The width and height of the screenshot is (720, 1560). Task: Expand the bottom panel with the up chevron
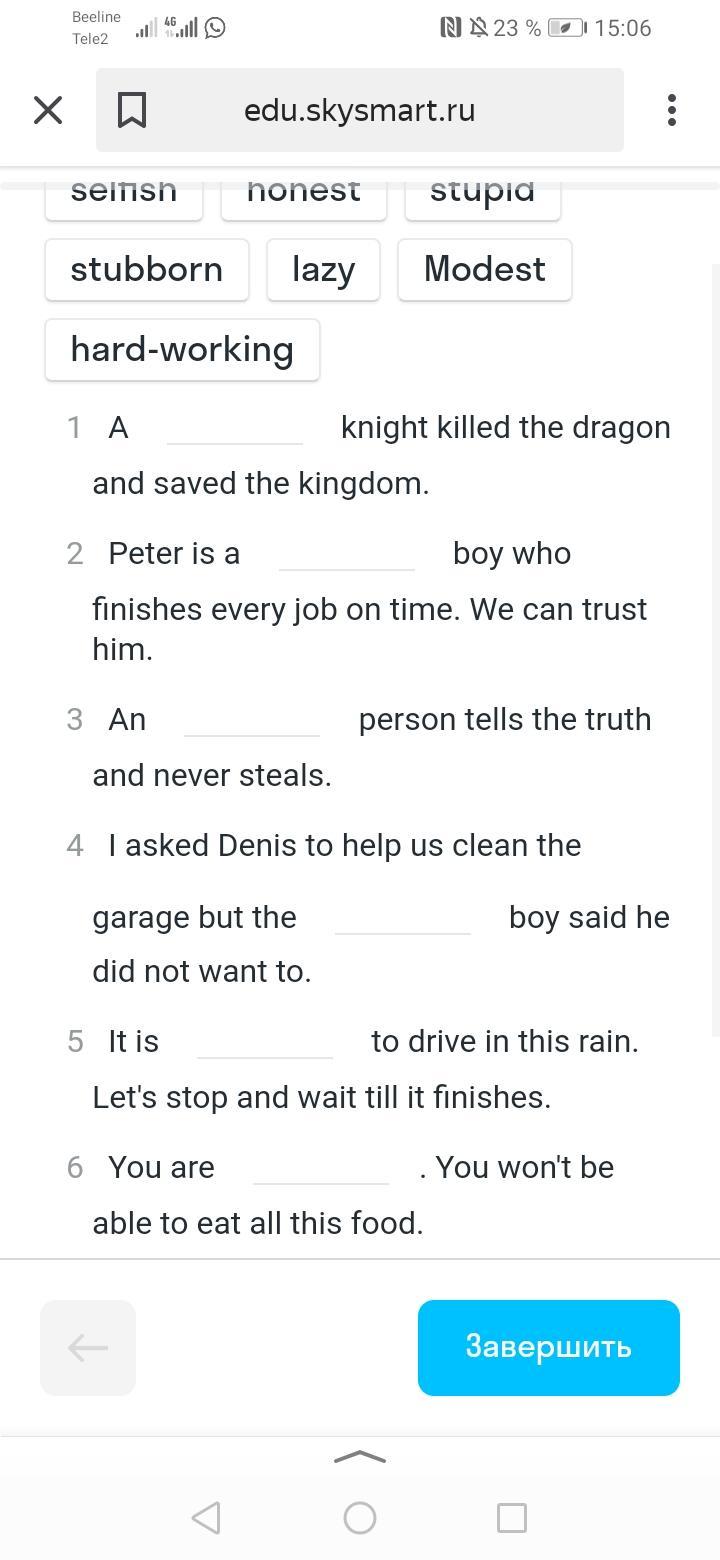[x=360, y=1457]
